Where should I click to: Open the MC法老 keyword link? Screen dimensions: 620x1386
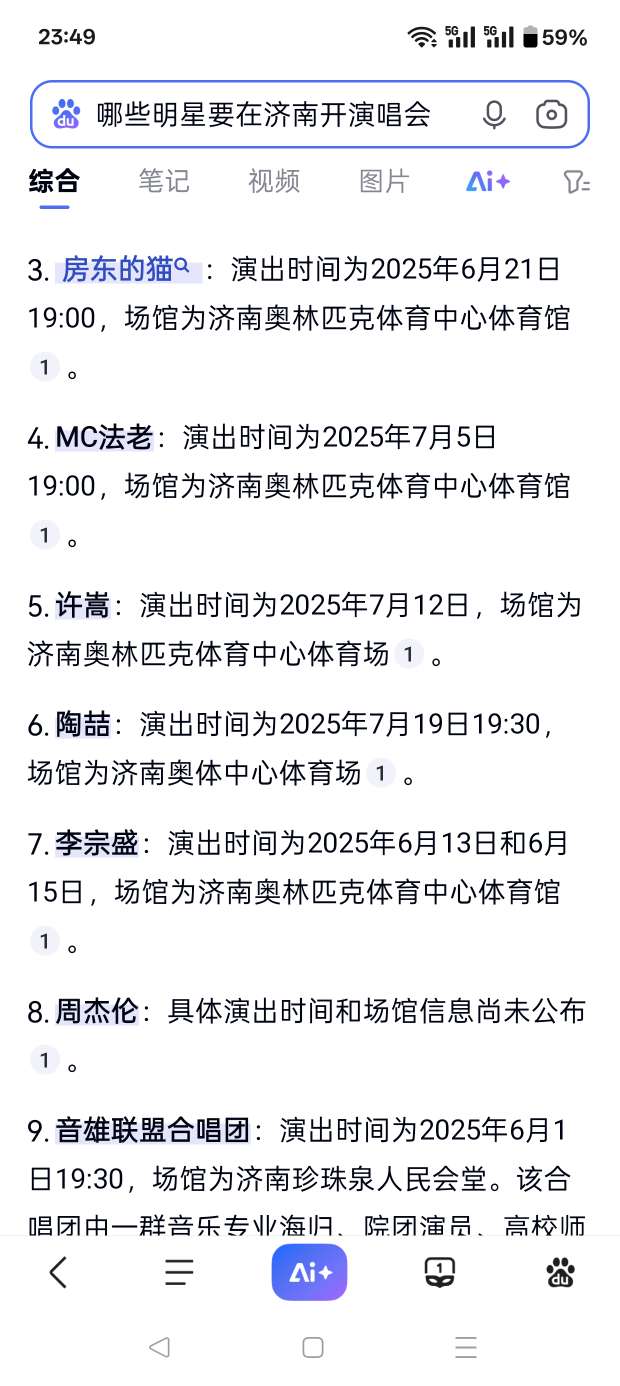pyautogui.click(x=104, y=437)
